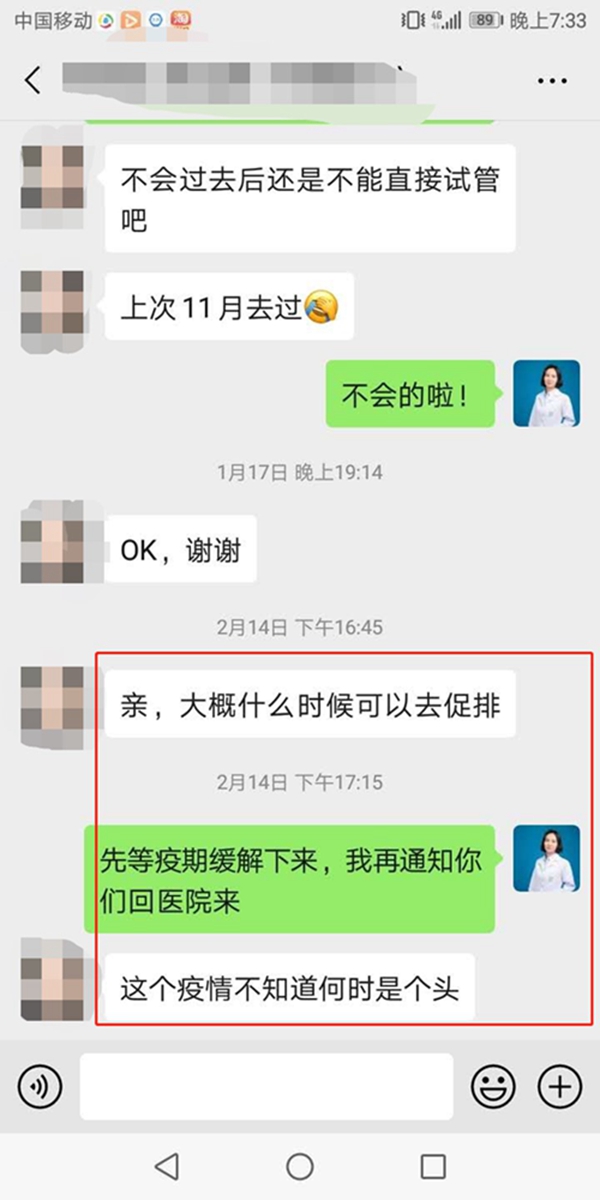600x1200 pixels.
Task: Open the plus attachment menu
Action: pos(559,1086)
